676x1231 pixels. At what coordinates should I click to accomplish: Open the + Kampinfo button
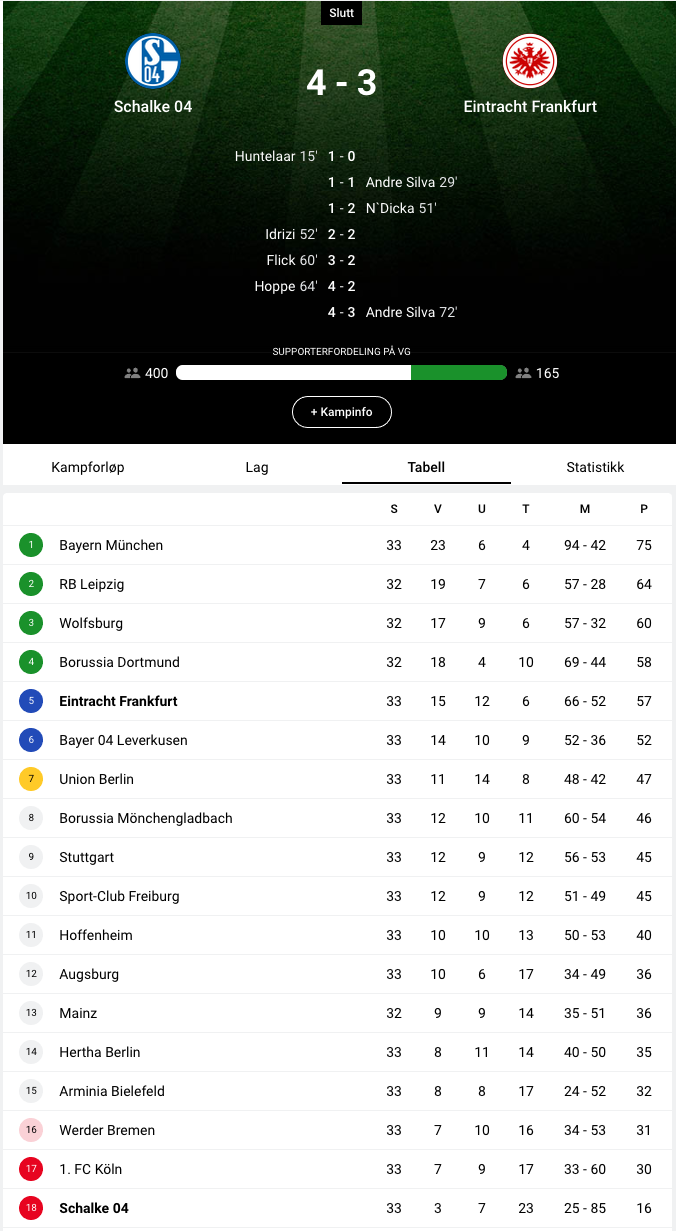pos(341,412)
